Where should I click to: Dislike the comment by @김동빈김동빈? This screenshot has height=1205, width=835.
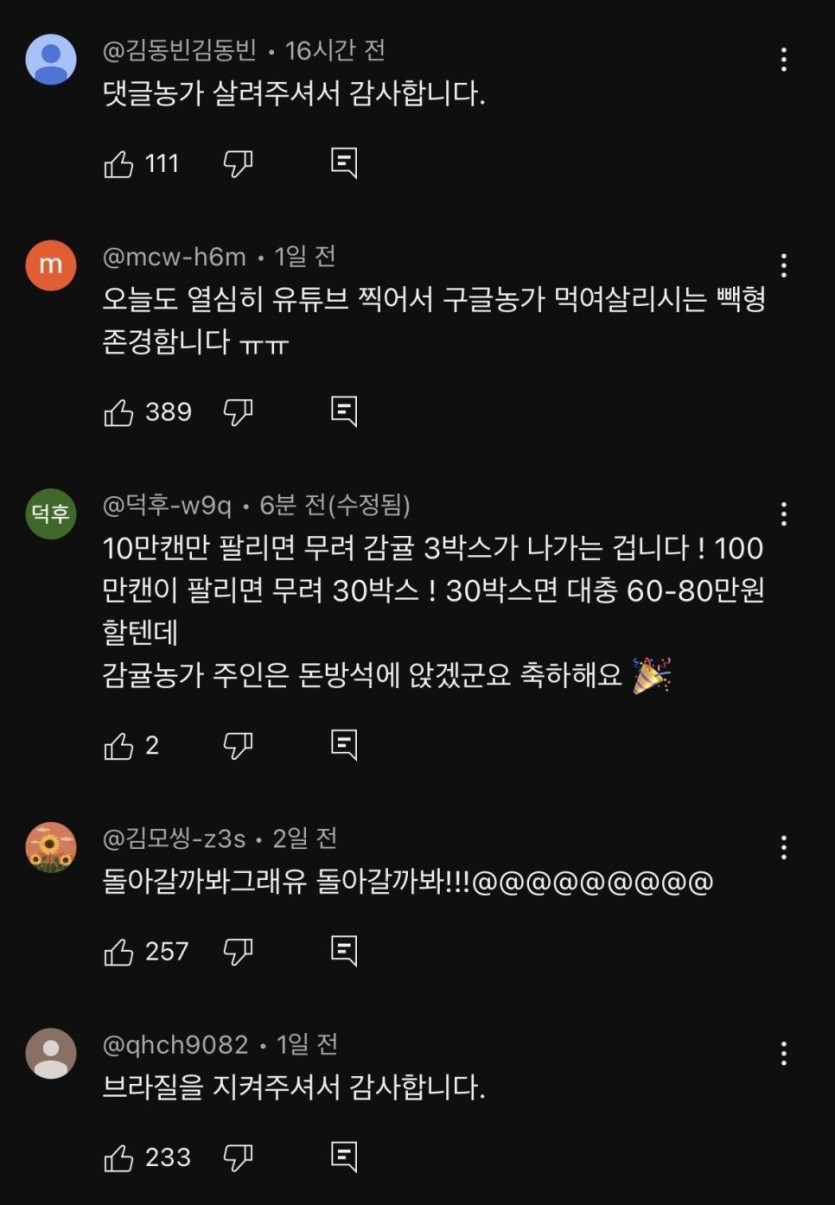click(x=237, y=164)
